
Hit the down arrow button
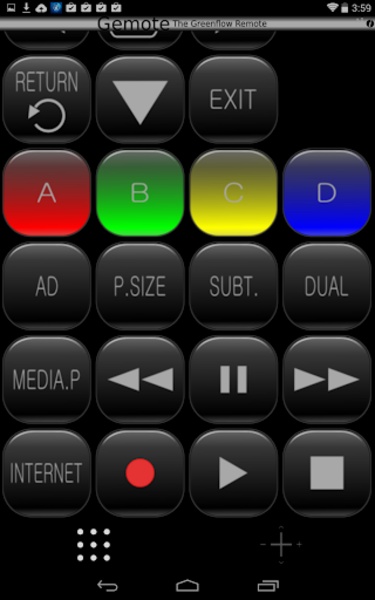click(x=140, y=100)
